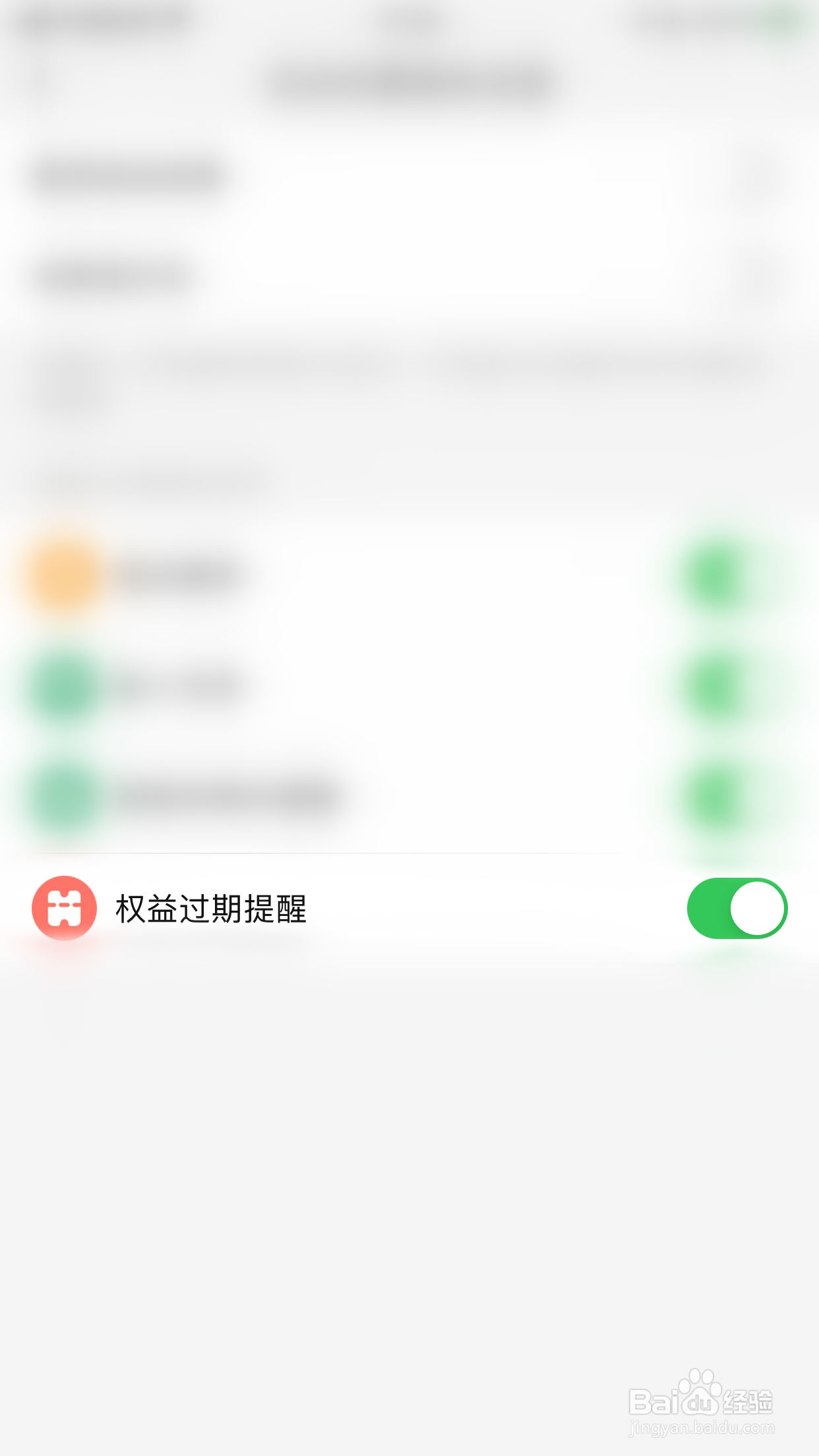
Task: Click the green status indicator at top right
Action: pos(778,16)
